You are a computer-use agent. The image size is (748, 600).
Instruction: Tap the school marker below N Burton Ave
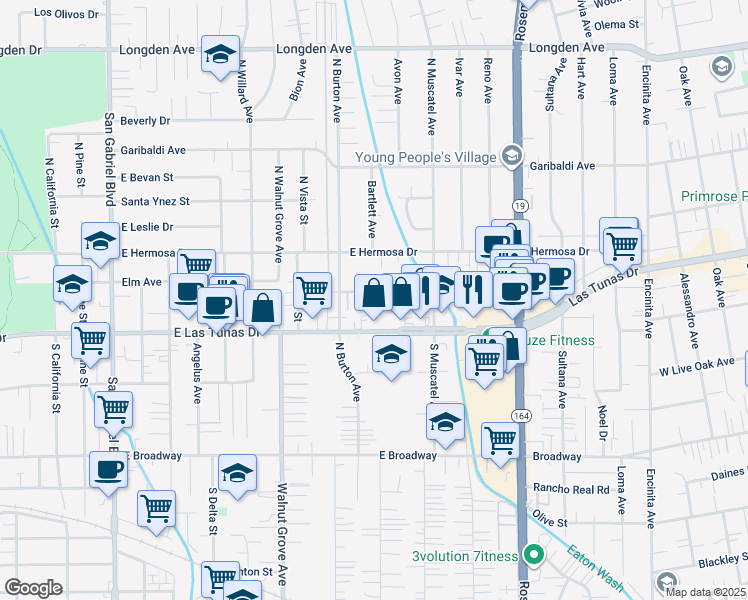(391, 356)
